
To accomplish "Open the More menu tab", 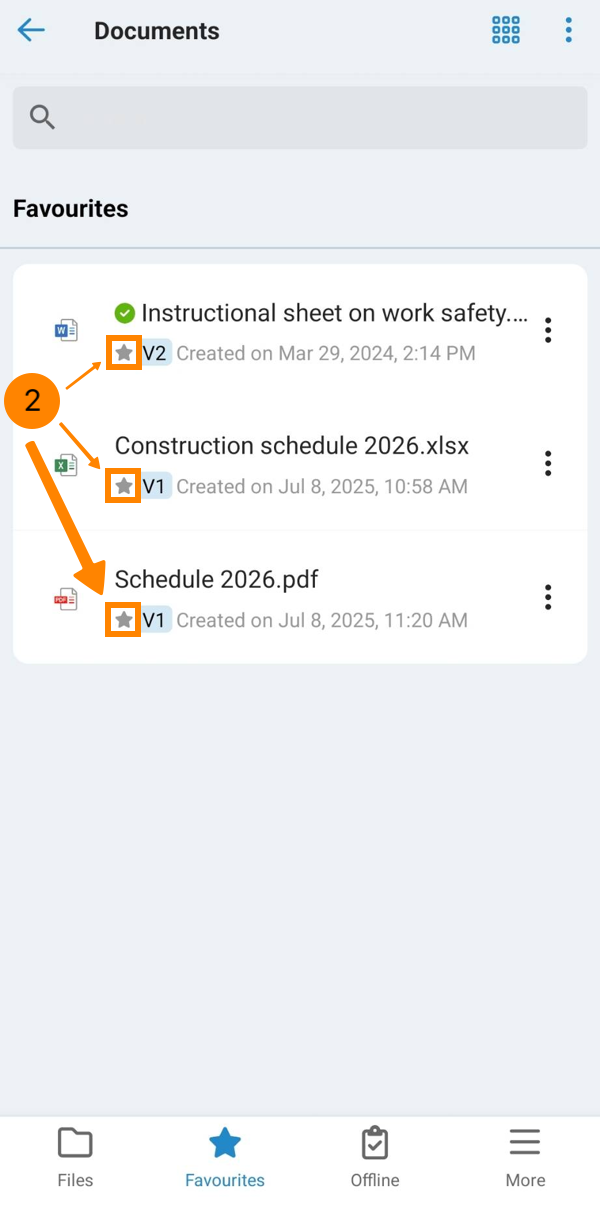I will (x=525, y=1157).
